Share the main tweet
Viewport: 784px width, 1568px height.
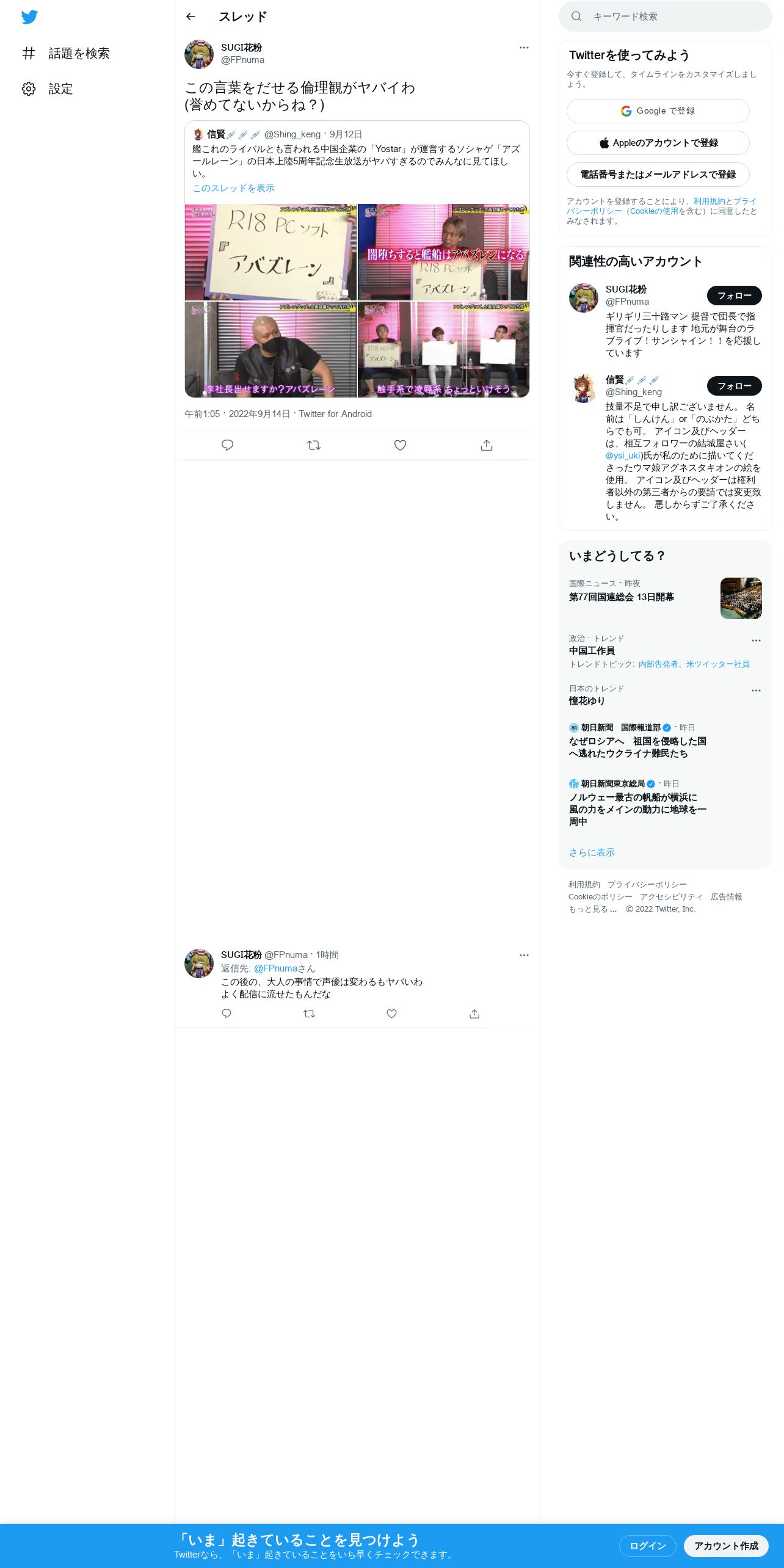(486, 445)
